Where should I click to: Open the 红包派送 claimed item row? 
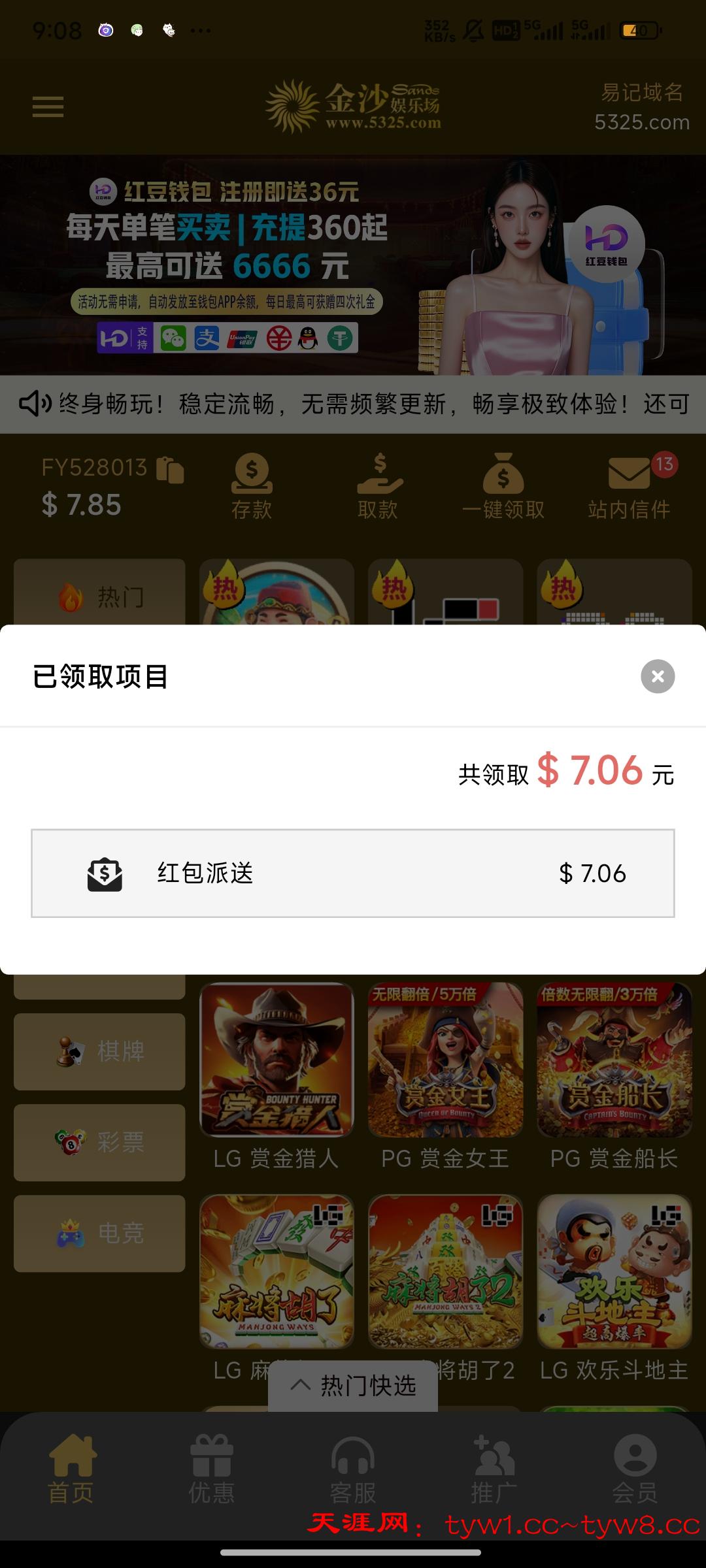point(353,874)
